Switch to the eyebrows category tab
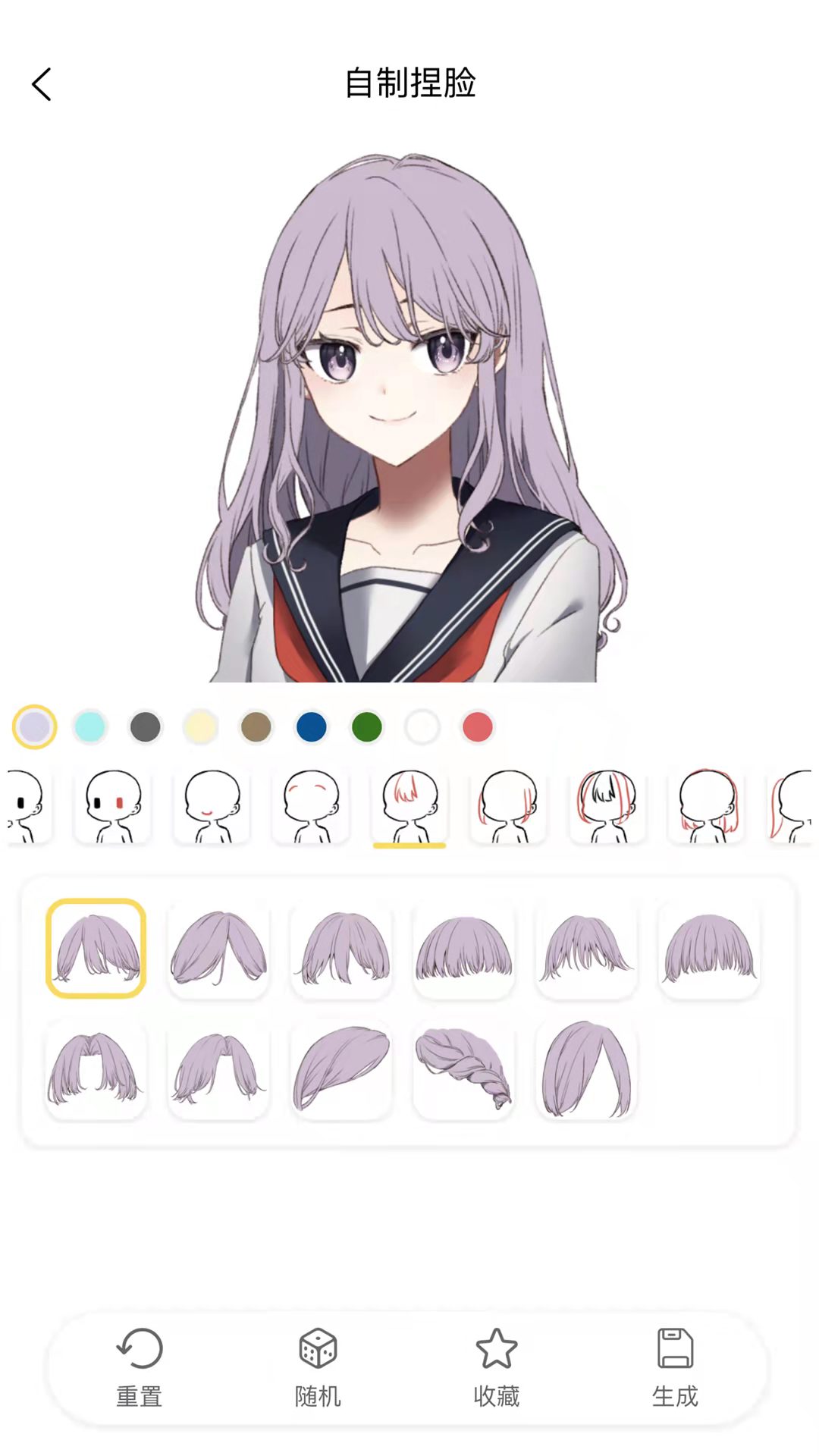 [x=310, y=806]
